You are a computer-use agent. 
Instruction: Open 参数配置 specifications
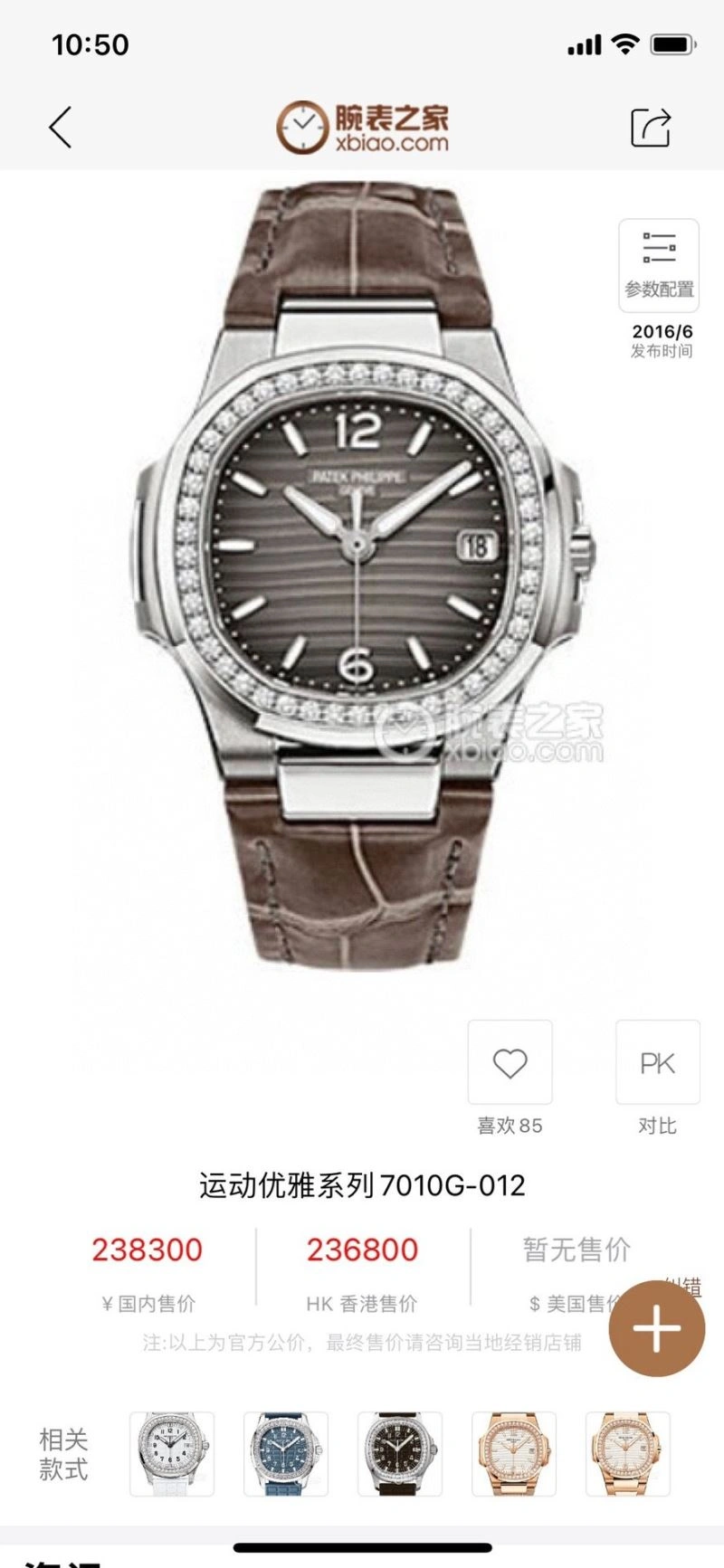[x=659, y=265]
